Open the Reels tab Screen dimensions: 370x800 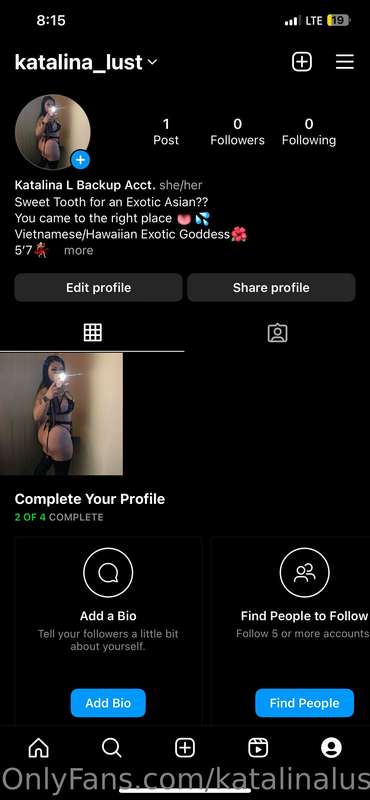click(258, 748)
